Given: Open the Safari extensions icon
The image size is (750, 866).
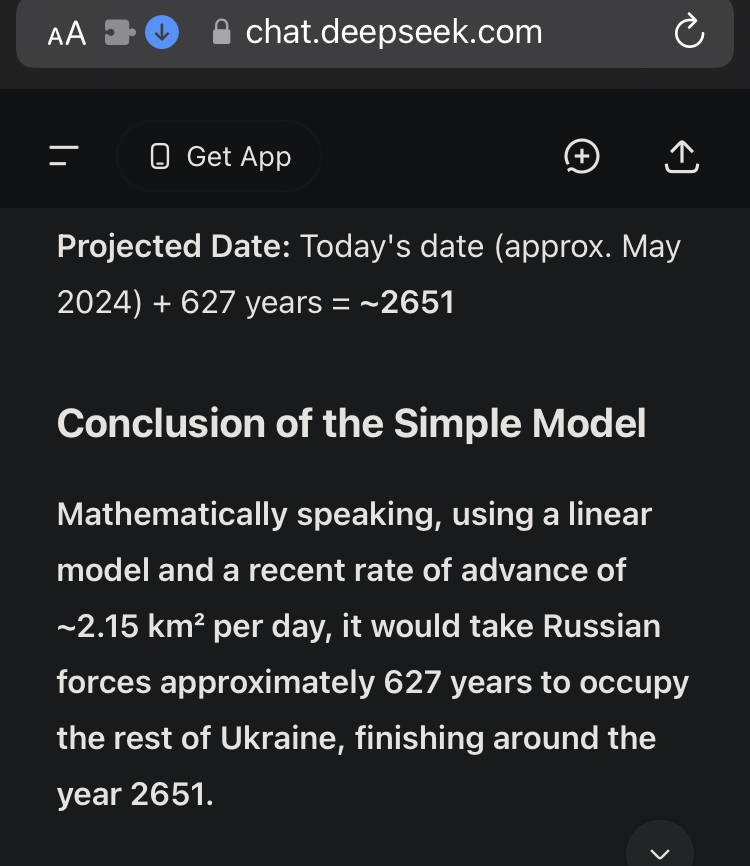Looking at the screenshot, I should (x=120, y=34).
